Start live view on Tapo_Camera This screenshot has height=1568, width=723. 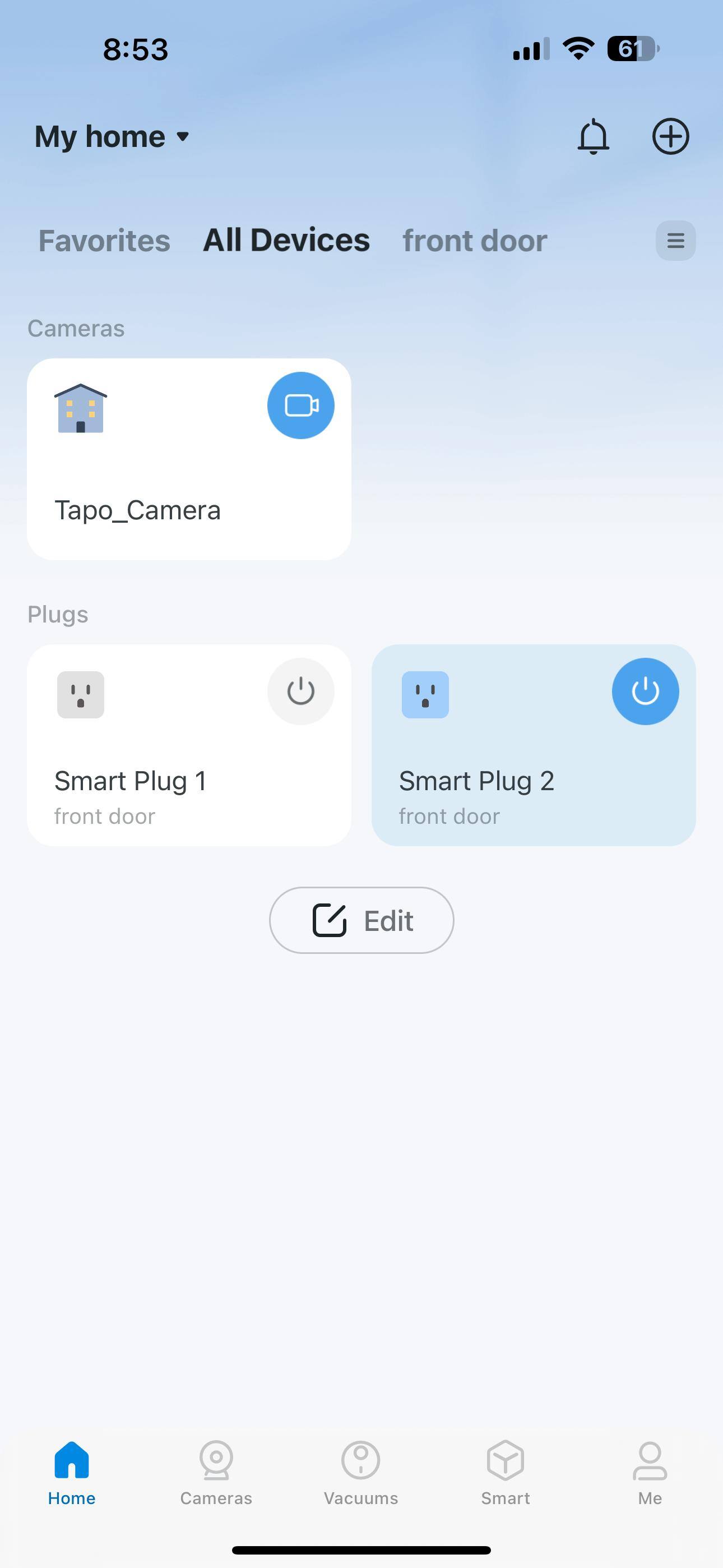pos(300,405)
